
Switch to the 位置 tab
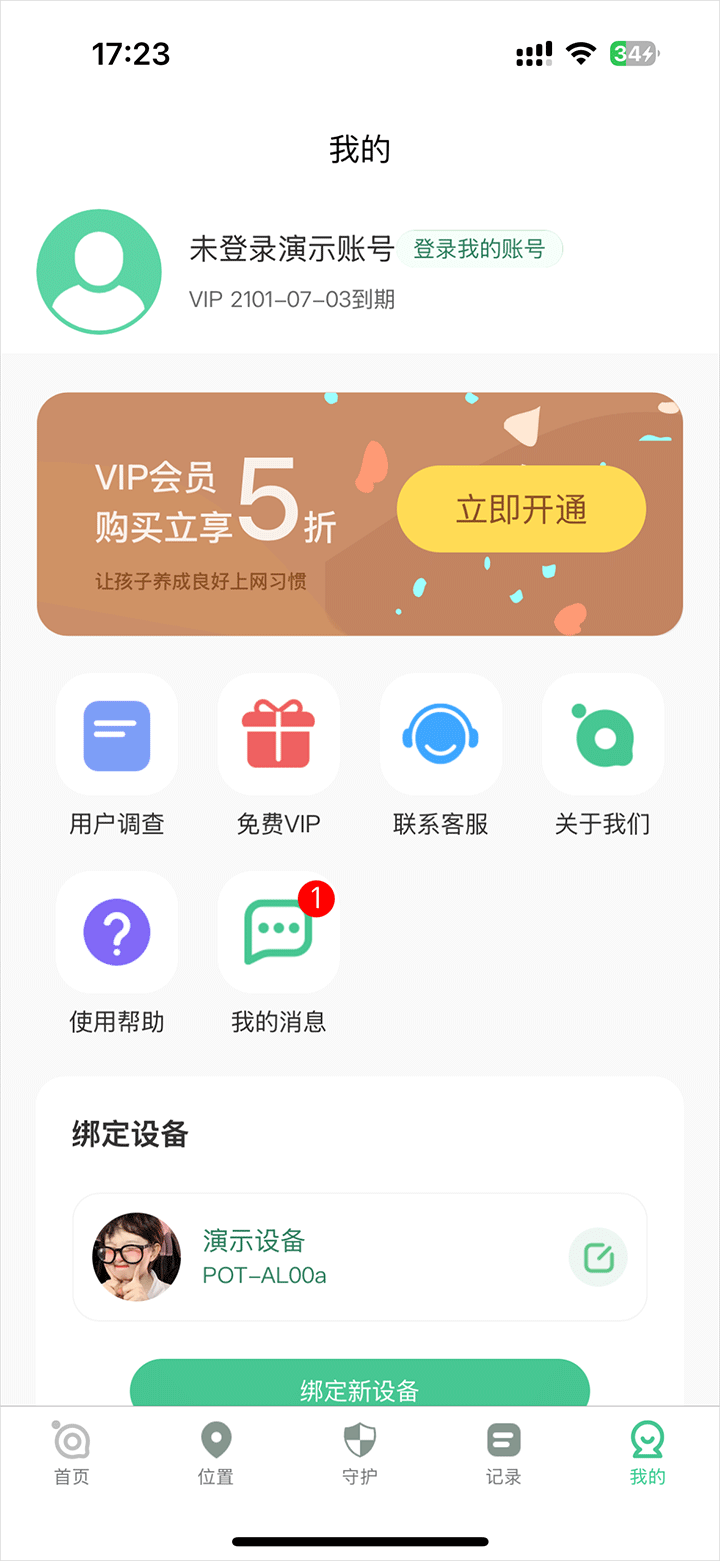pos(216,1454)
